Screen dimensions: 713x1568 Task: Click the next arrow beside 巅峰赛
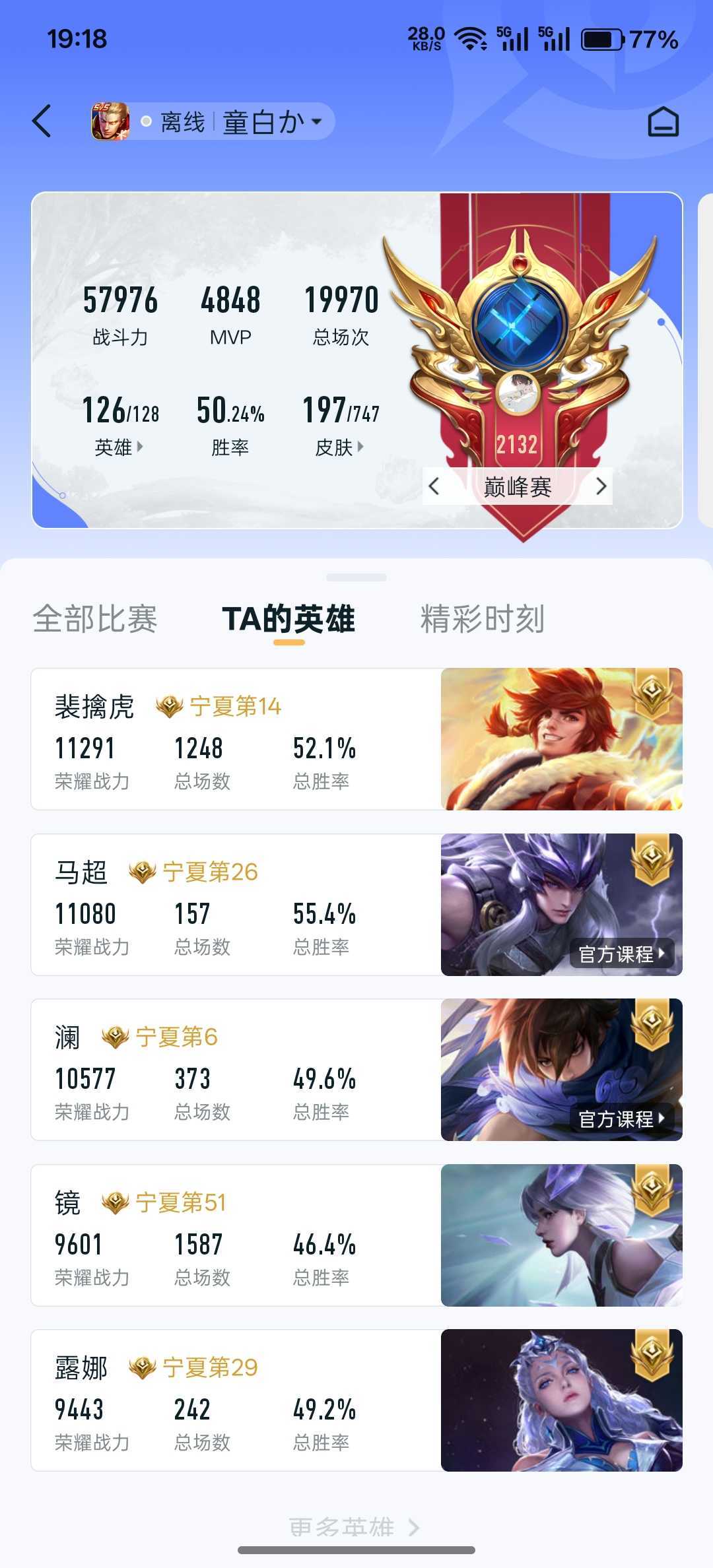click(x=602, y=486)
